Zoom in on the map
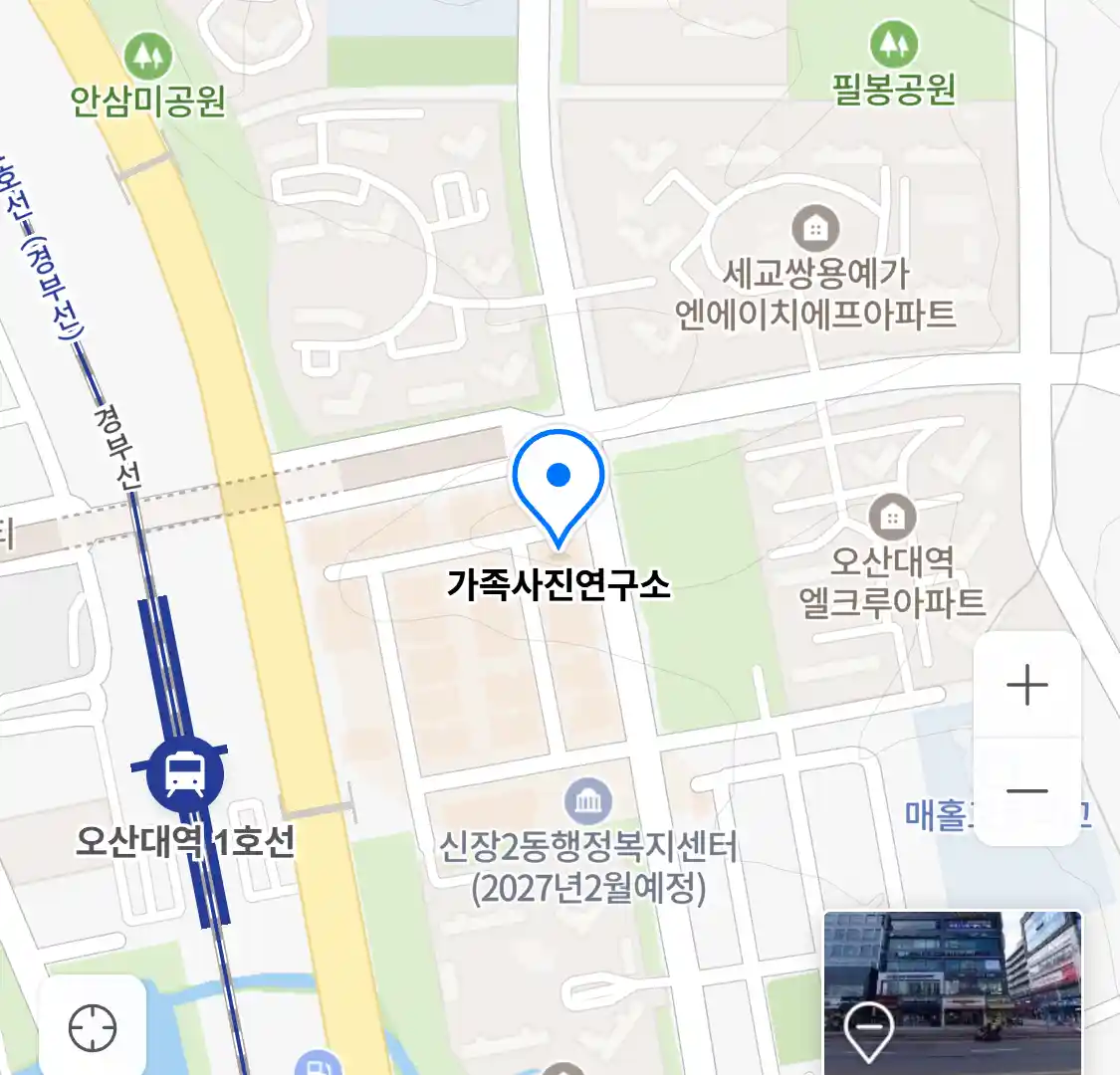The image size is (1120, 1075). (x=1026, y=686)
